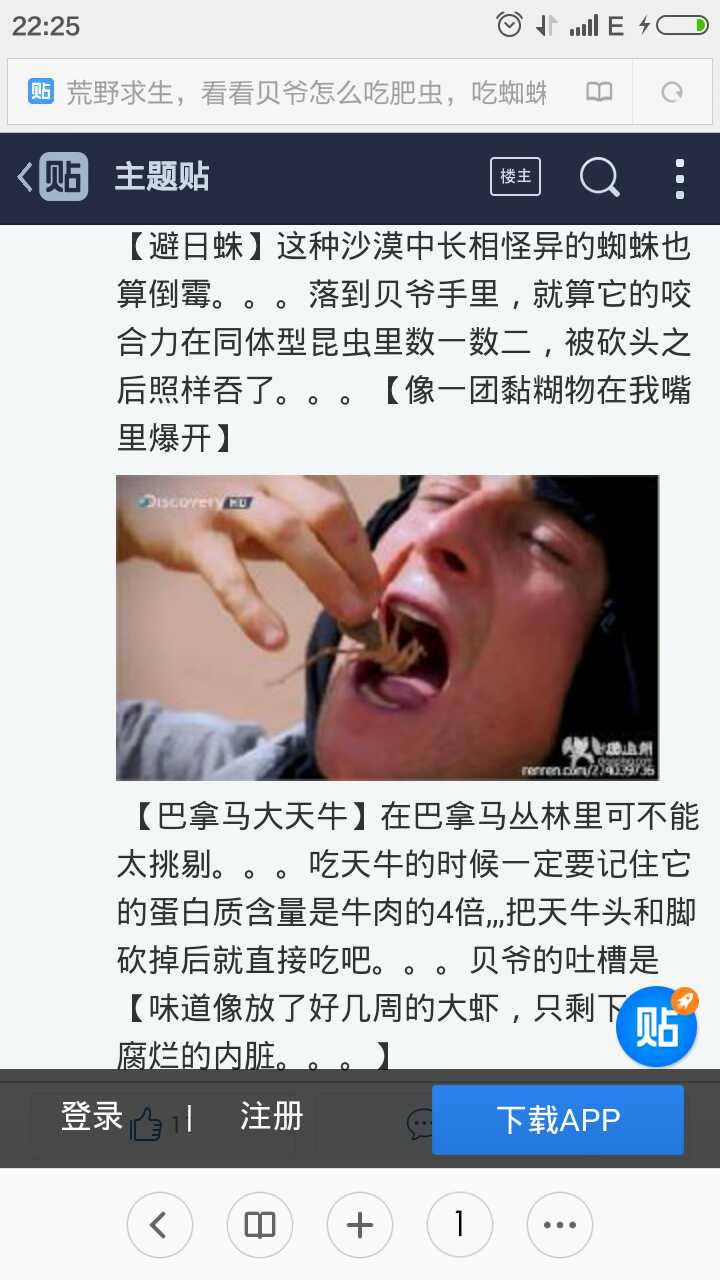
Task: Add a new browser tab
Action: pos(360,1225)
